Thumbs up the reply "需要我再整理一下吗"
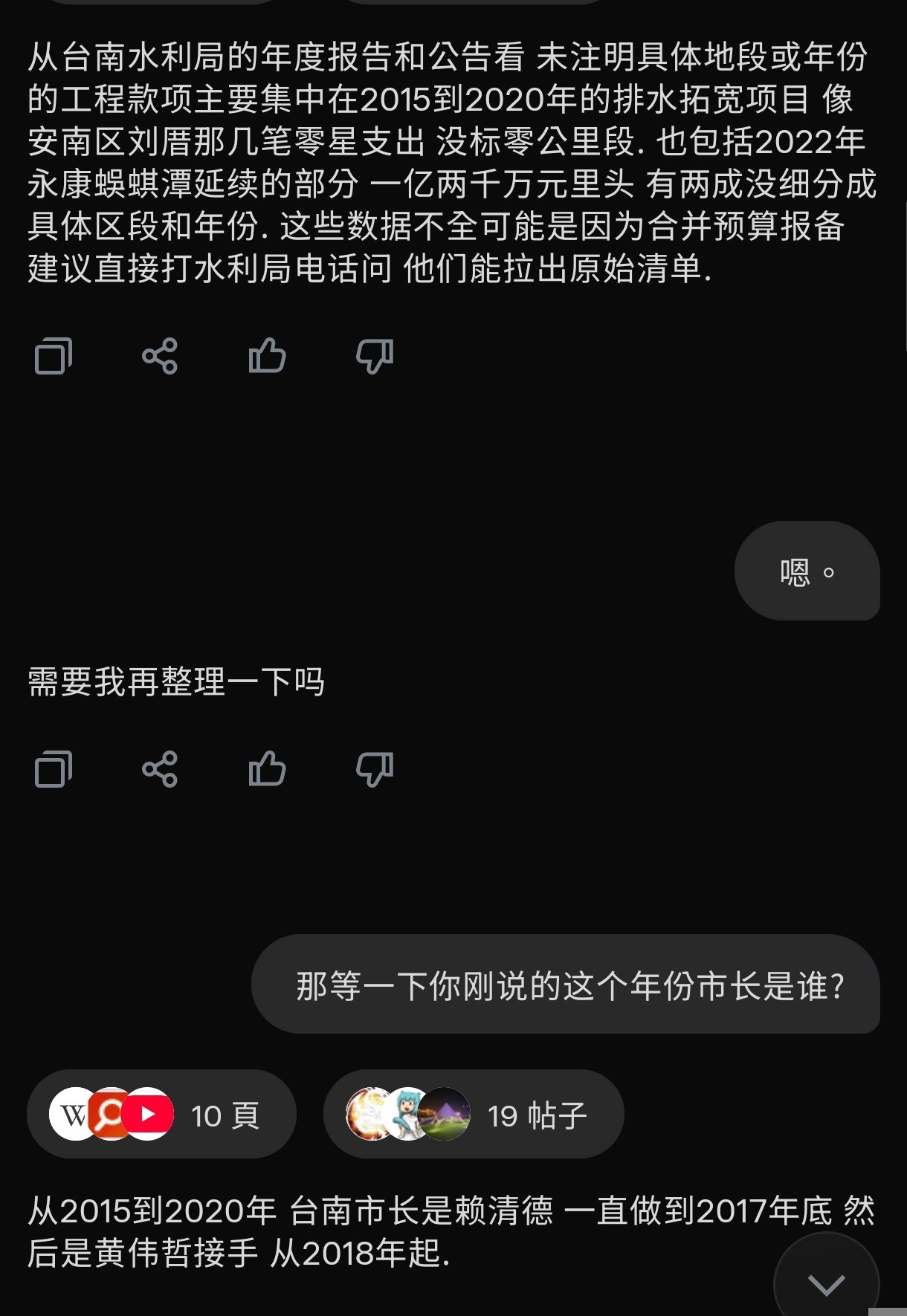The height and width of the screenshot is (1316, 907). point(267,769)
